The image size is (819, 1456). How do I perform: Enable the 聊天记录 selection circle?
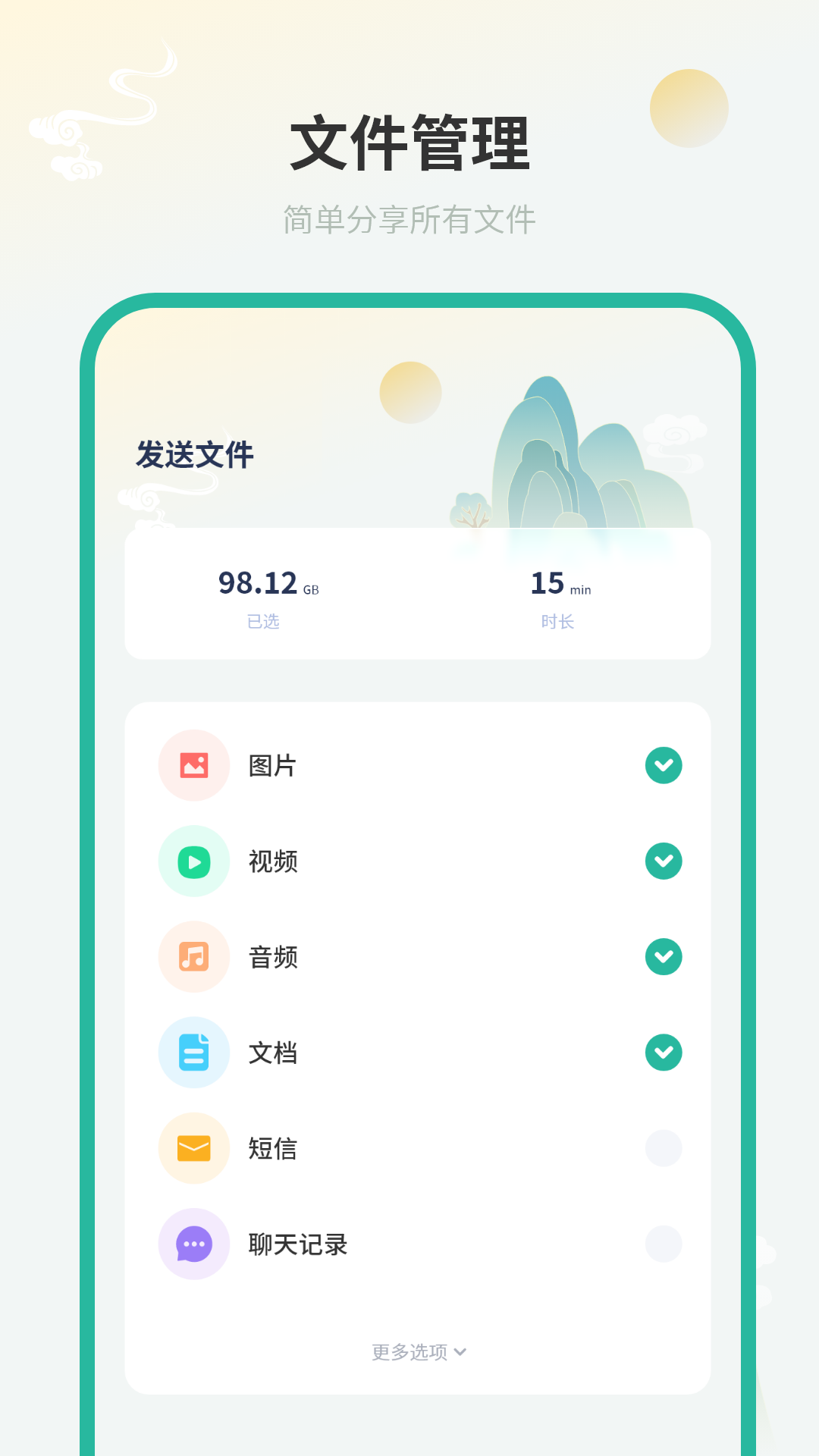click(663, 1244)
